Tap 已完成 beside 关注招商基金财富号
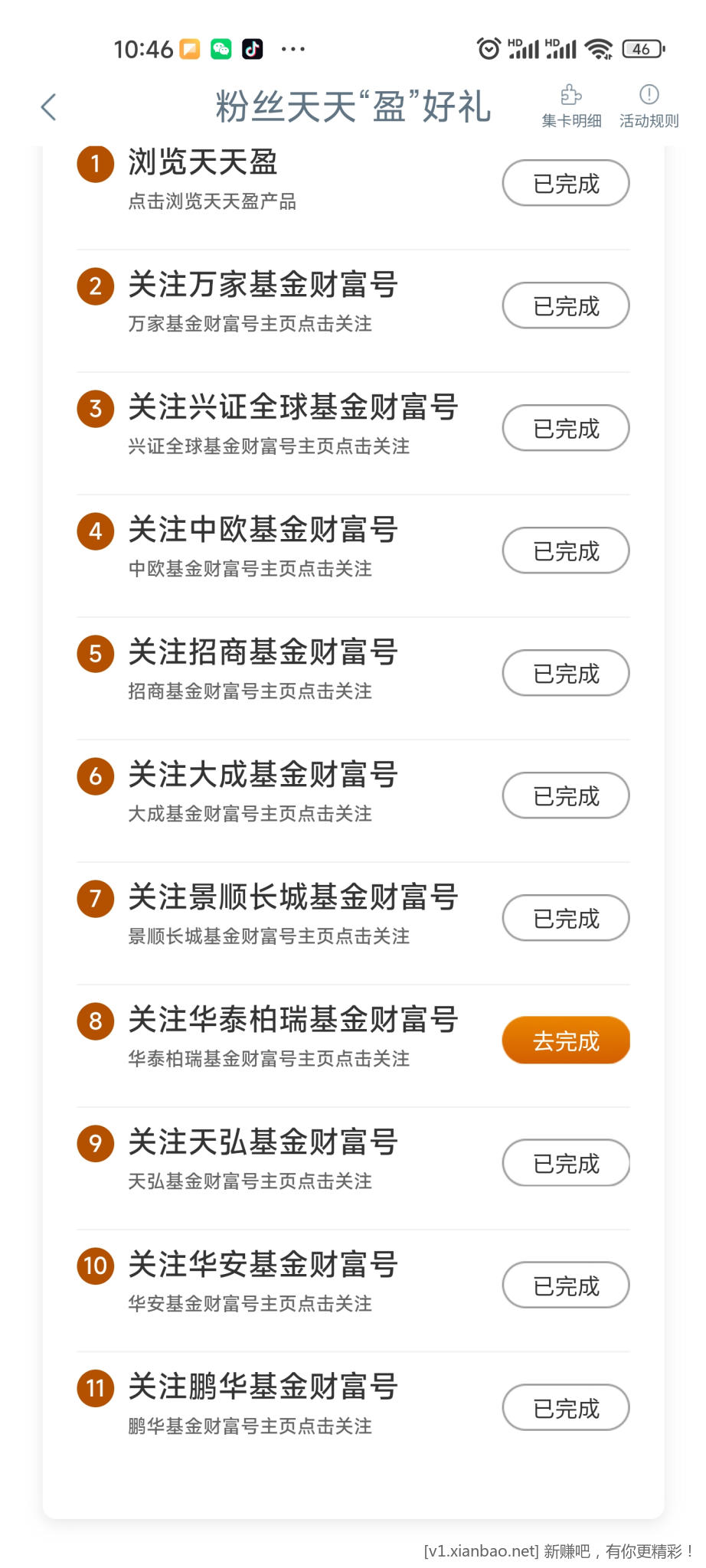 click(x=566, y=673)
